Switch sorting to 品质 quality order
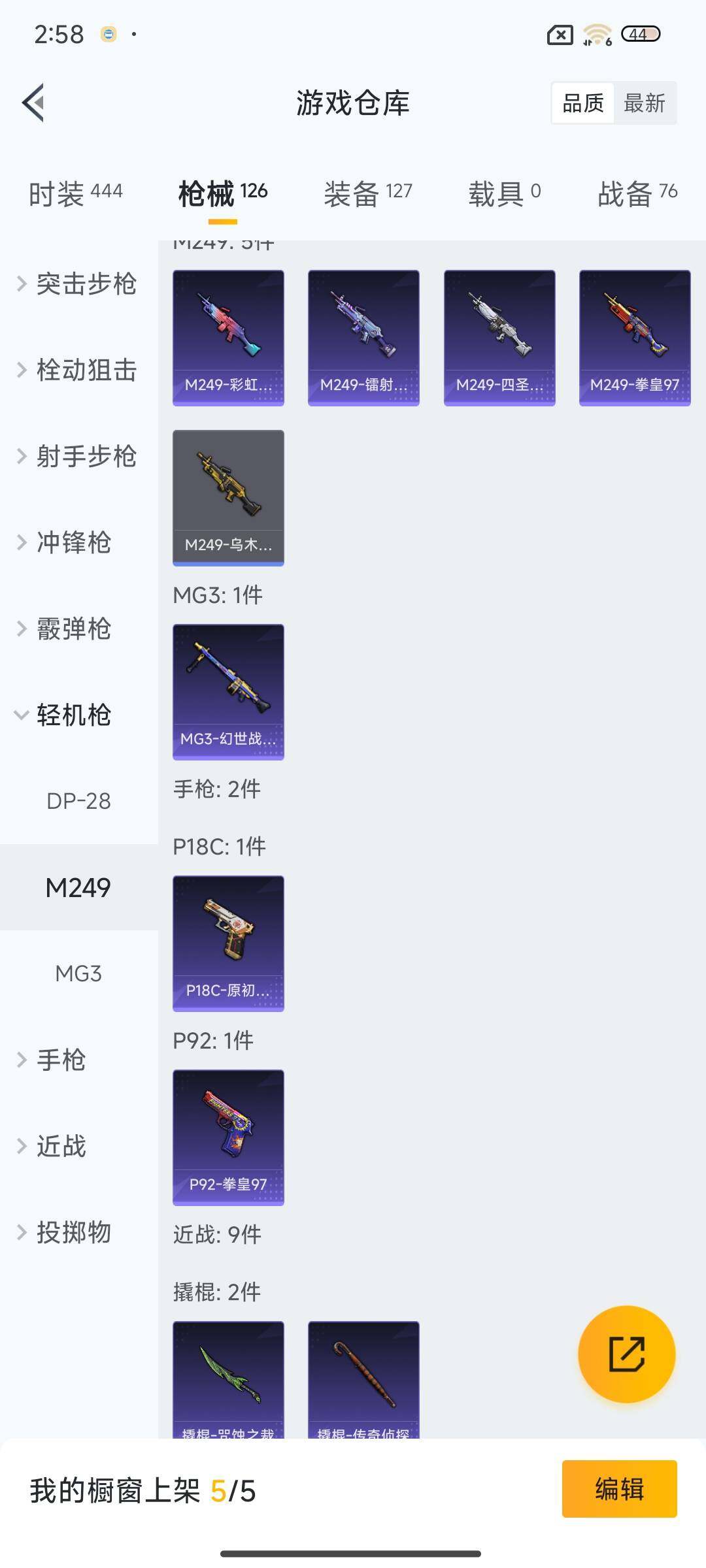Screen dimensions: 706x1568 point(584,103)
